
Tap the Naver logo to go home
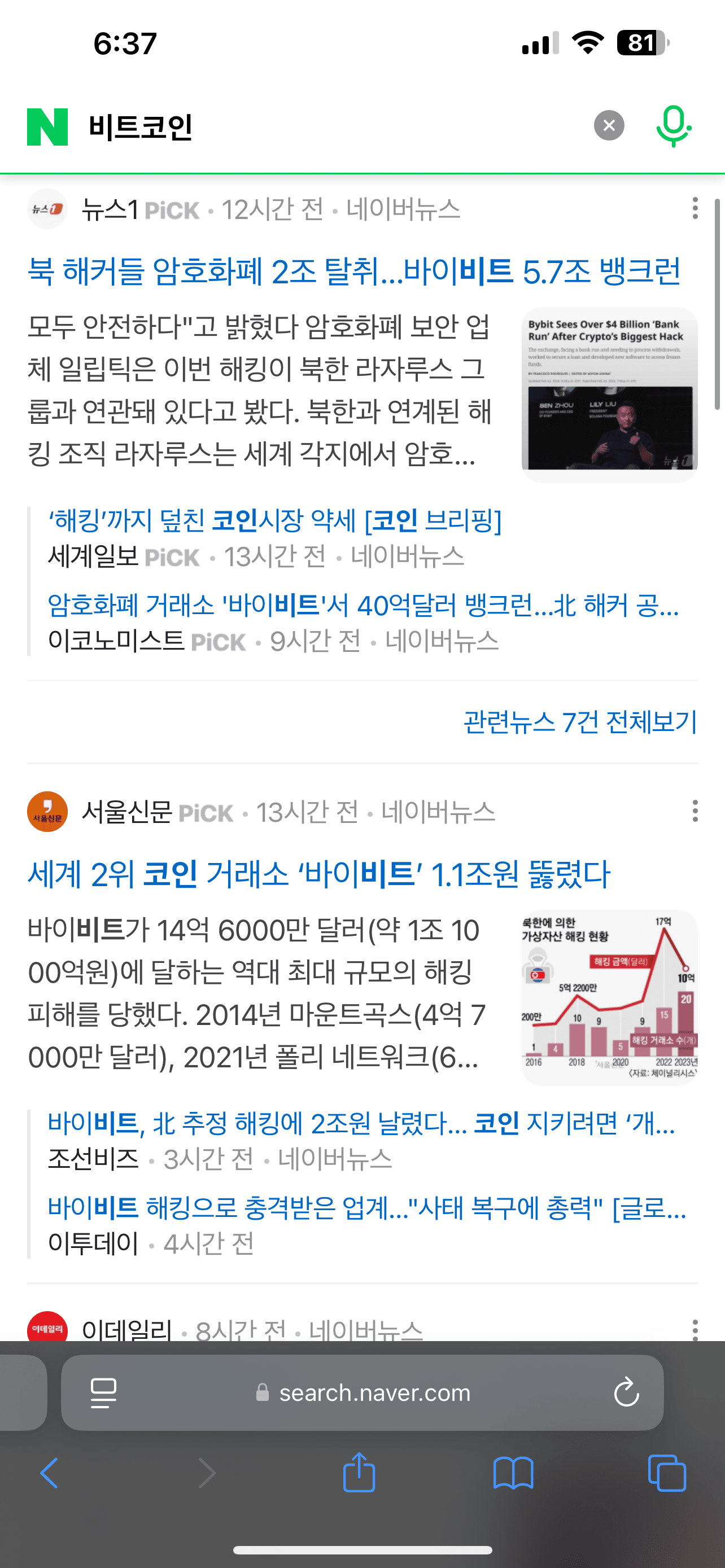click(x=47, y=126)
